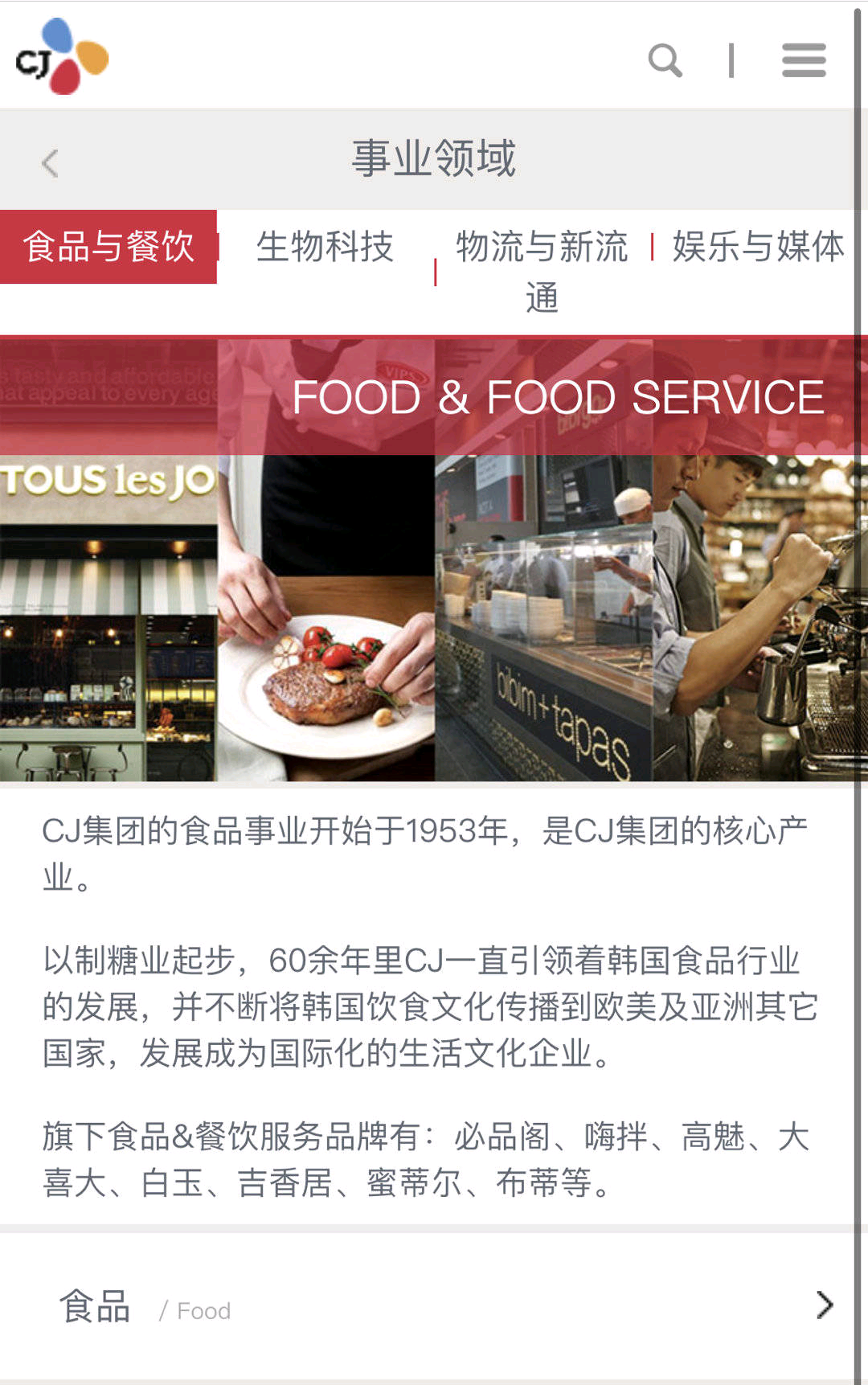
Task: Switch to the 生物科技 tab
Action: pos(325,247)
